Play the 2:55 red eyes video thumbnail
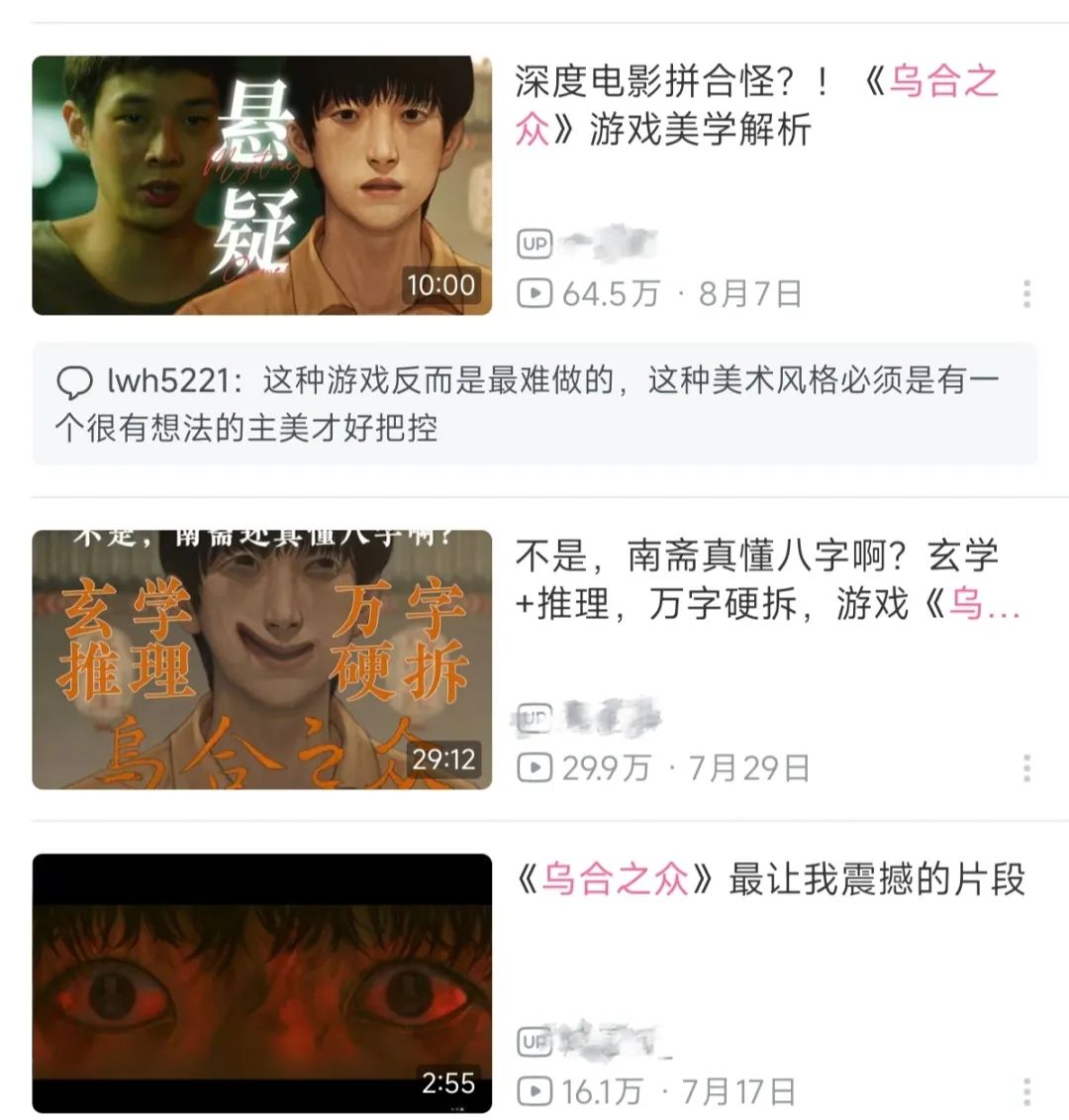This screenshot has width=1069, height=1120. pos(261,983)
